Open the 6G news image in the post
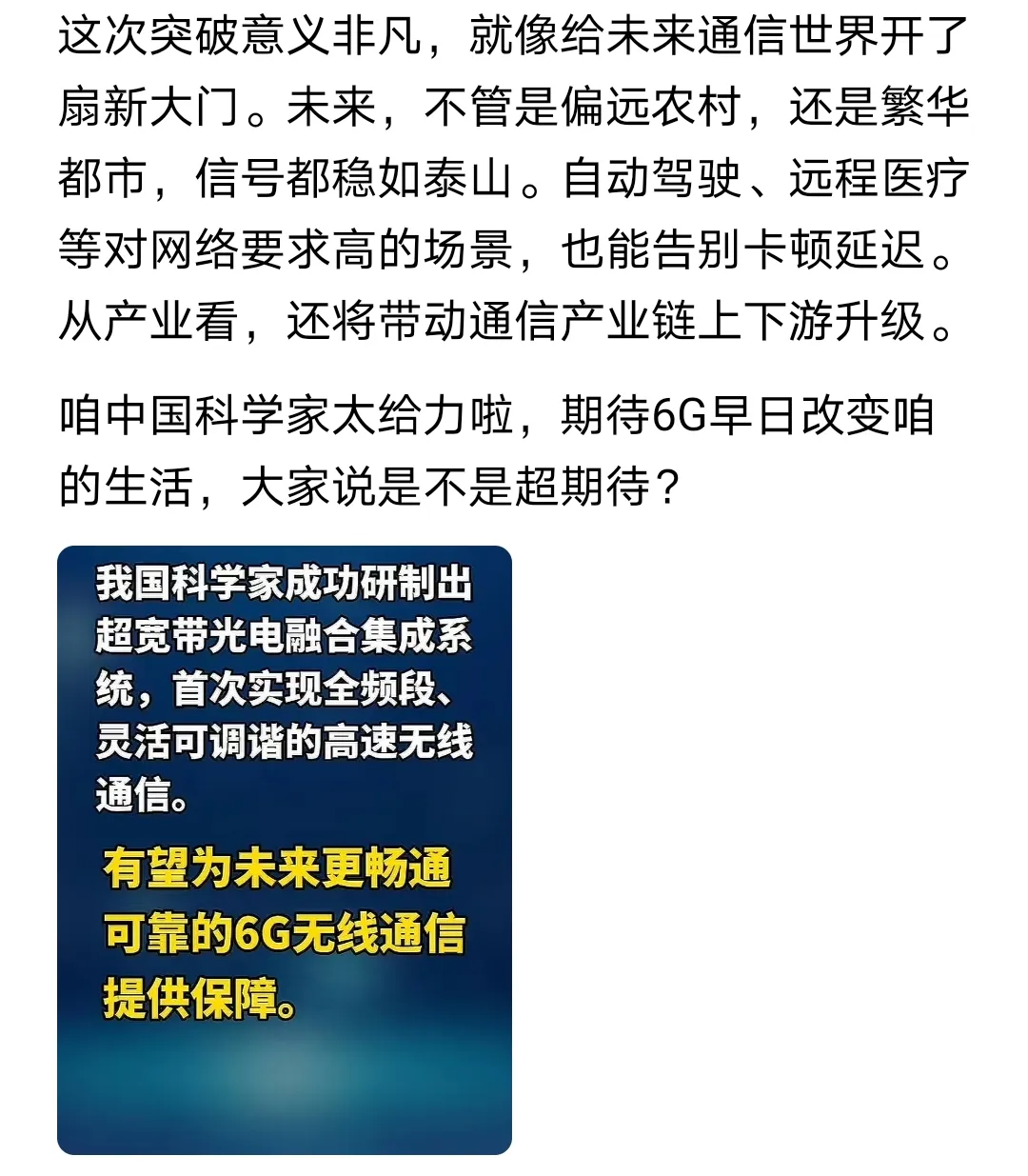 pos(284,849)
